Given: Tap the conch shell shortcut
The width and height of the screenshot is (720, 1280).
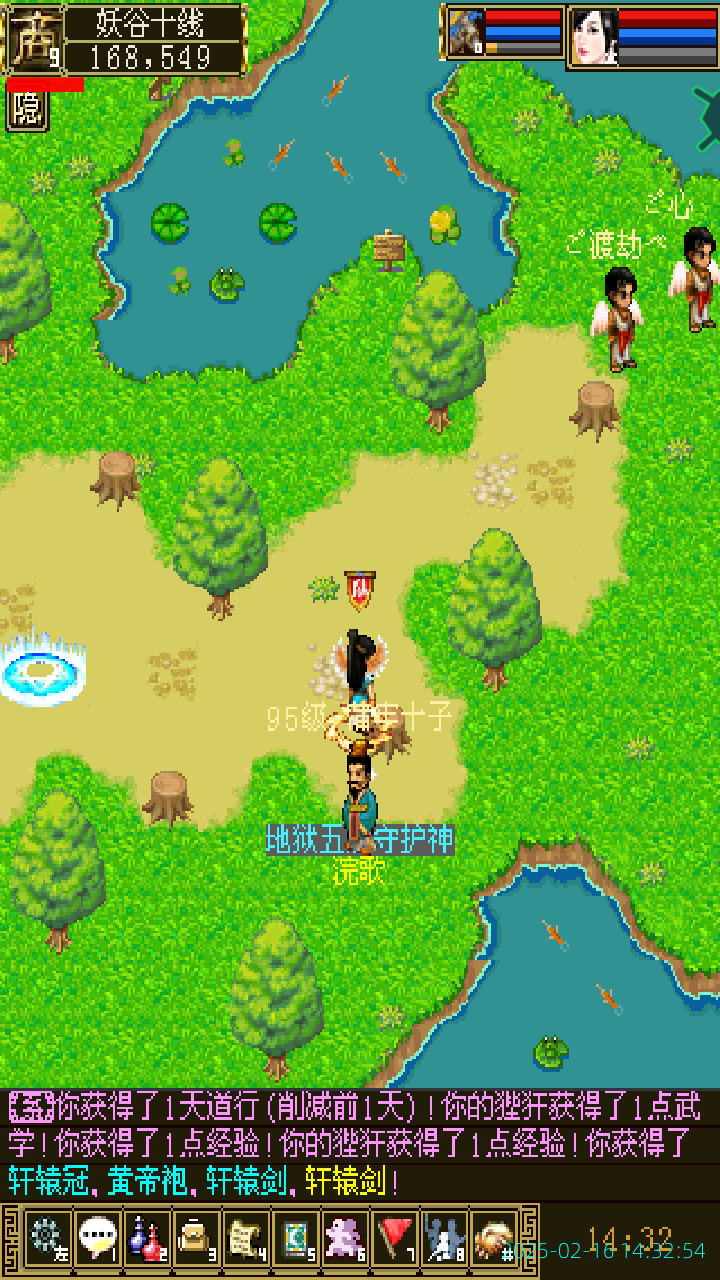Looking at the screenshot, I should click(494, 1239).
